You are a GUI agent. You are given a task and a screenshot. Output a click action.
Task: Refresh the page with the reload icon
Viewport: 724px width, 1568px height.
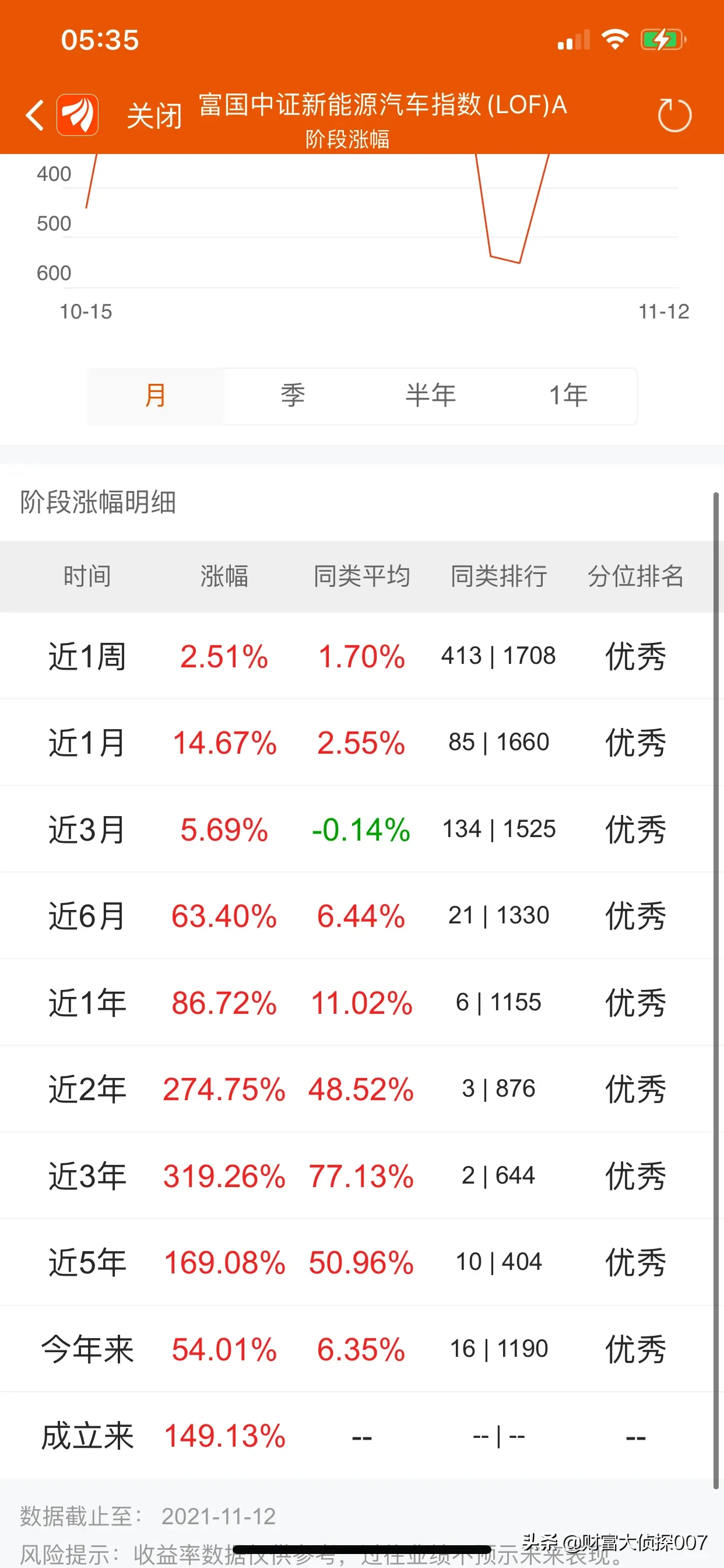click(674, 114)
